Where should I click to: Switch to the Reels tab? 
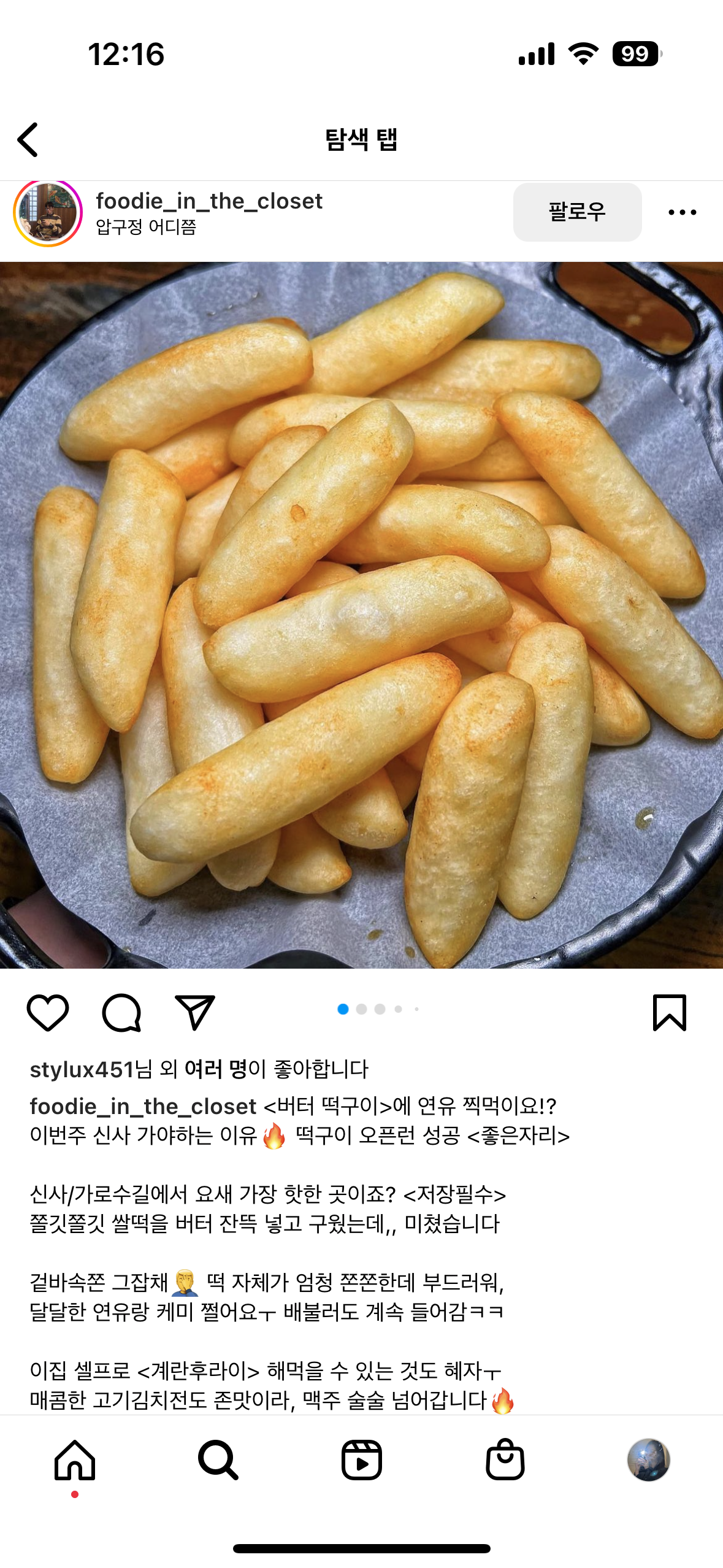click(362, 1461)
